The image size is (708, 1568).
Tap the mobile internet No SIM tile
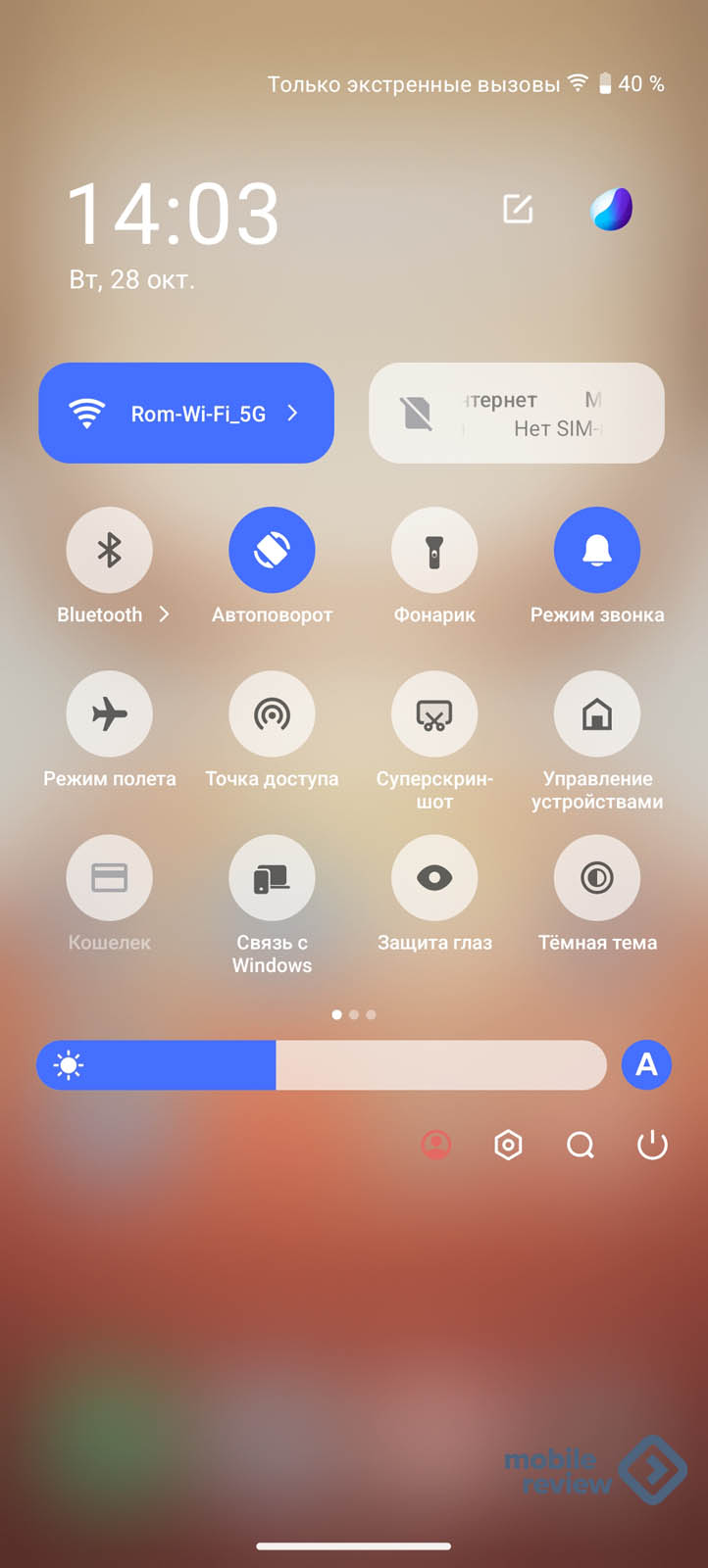516,414
